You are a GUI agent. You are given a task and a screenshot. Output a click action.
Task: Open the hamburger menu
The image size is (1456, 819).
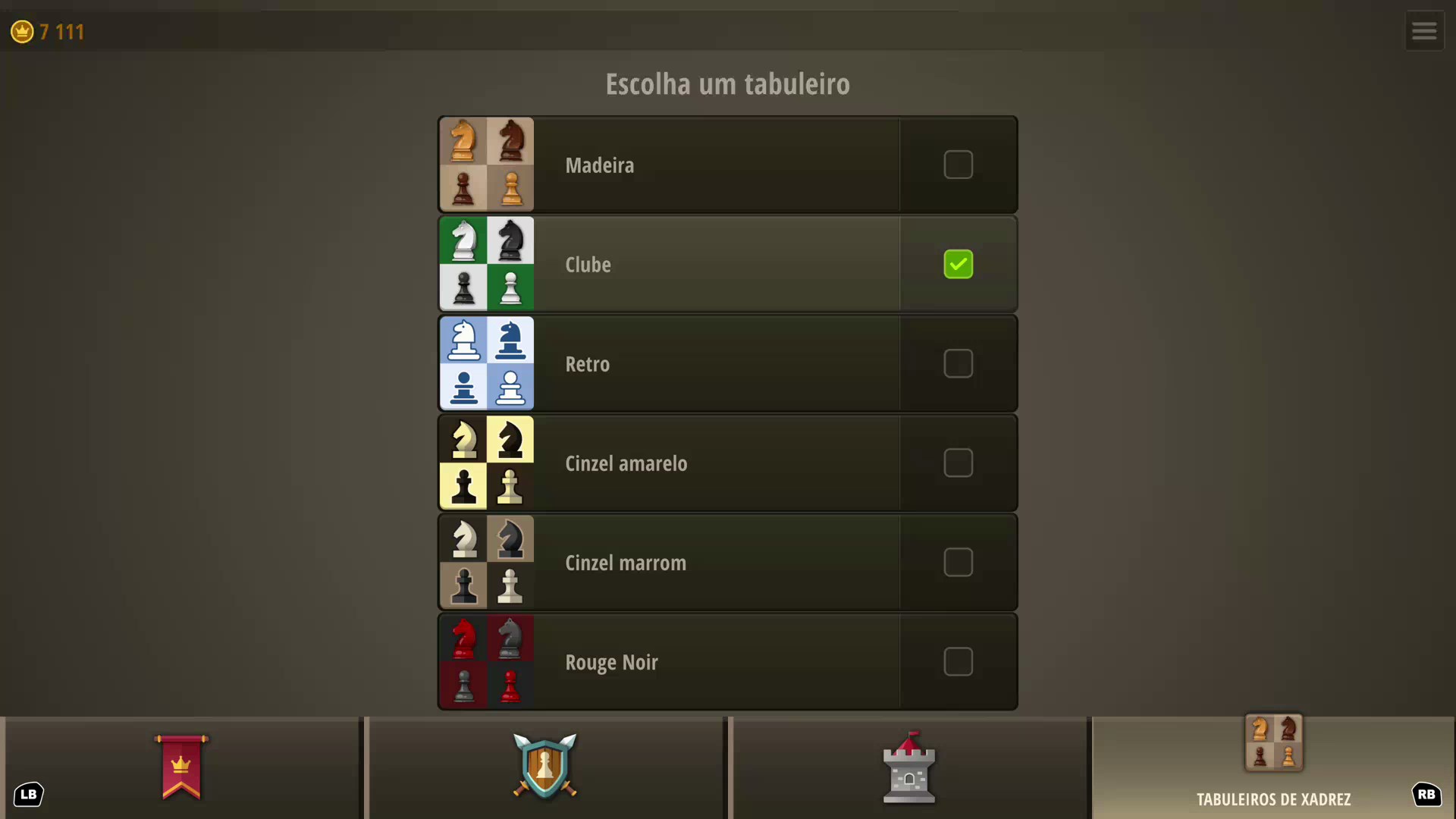(1423, 31)
